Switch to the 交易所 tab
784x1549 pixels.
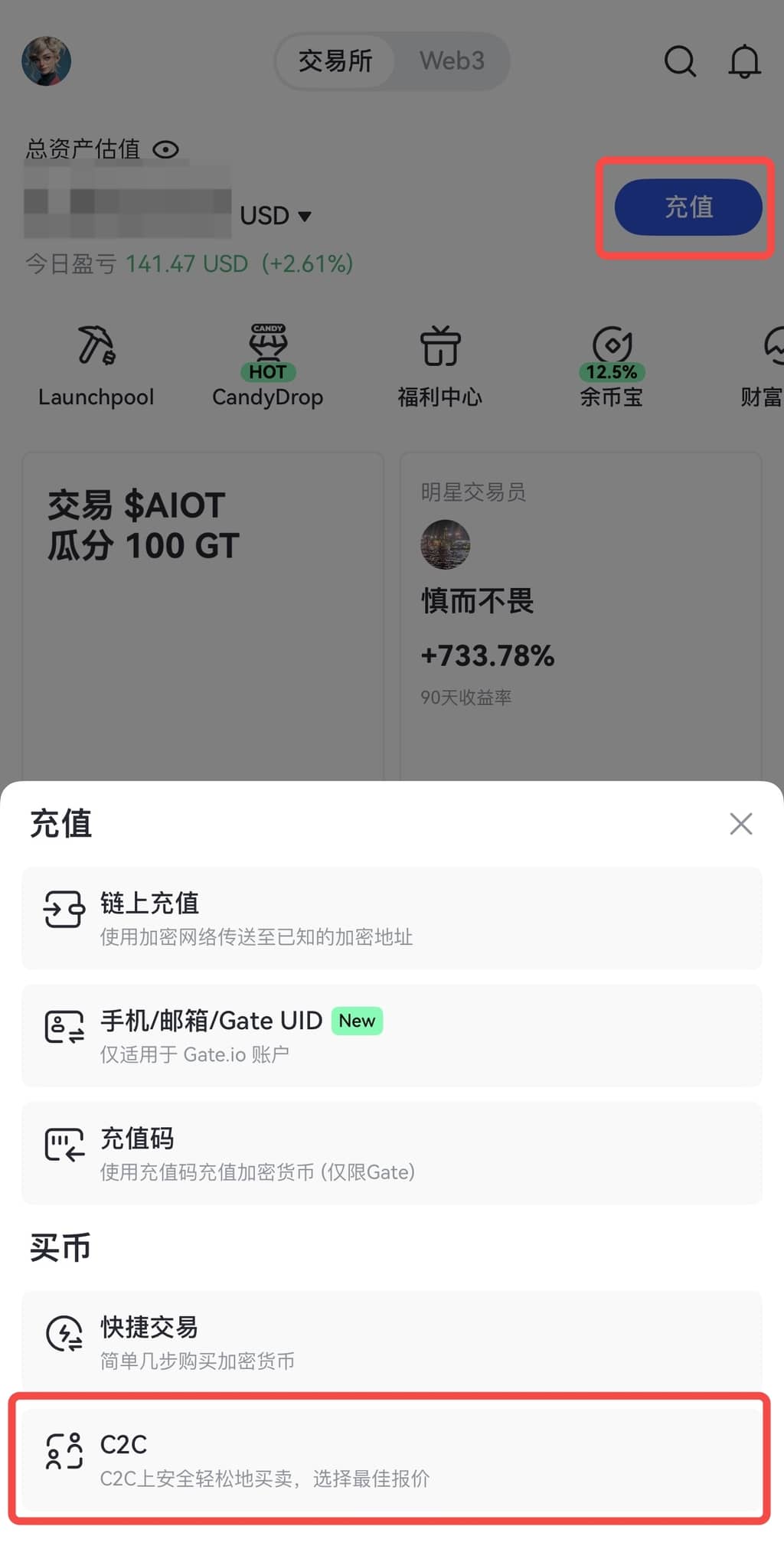pos(335,61)
